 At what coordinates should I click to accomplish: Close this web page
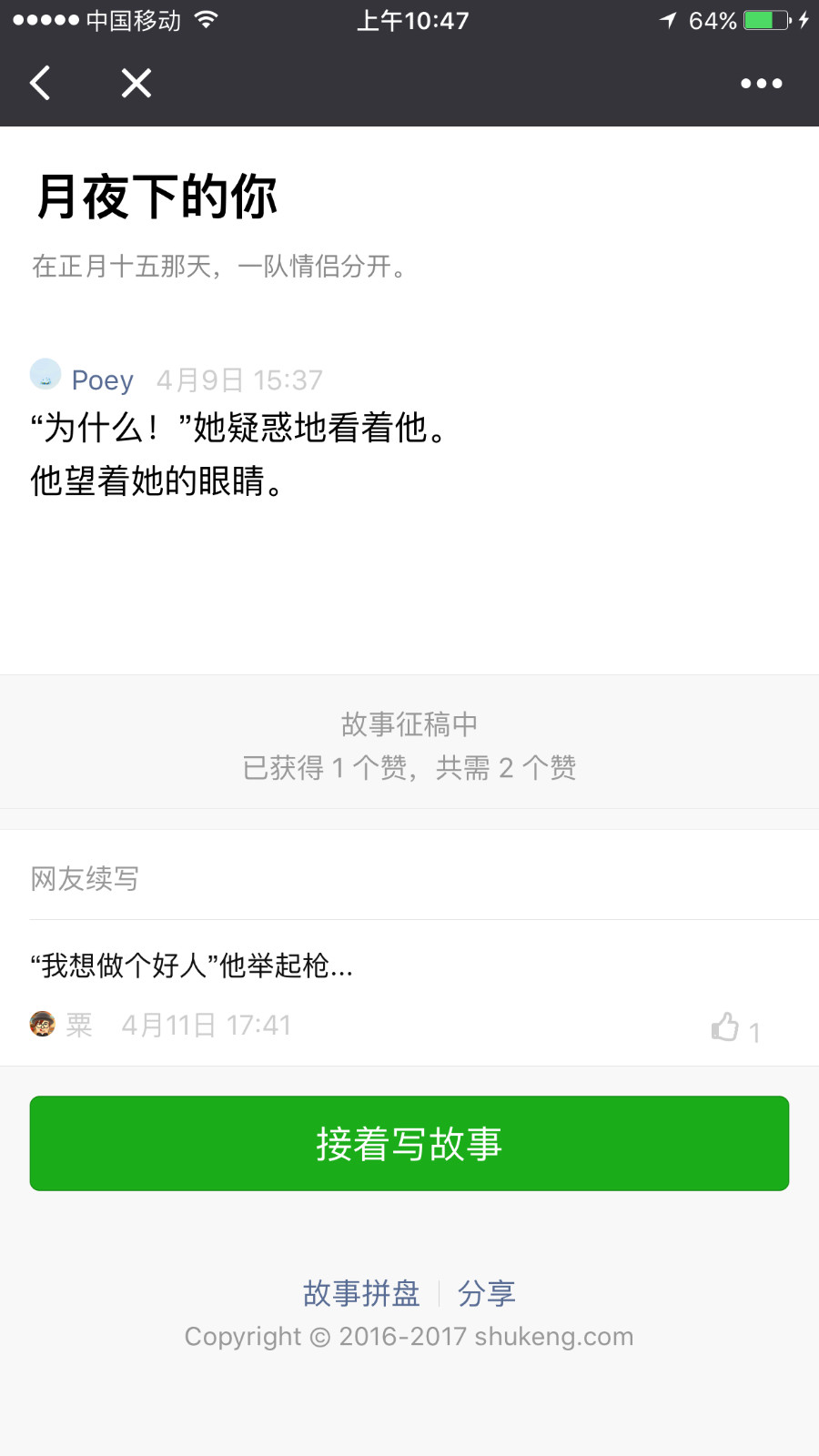coord(136,84)
